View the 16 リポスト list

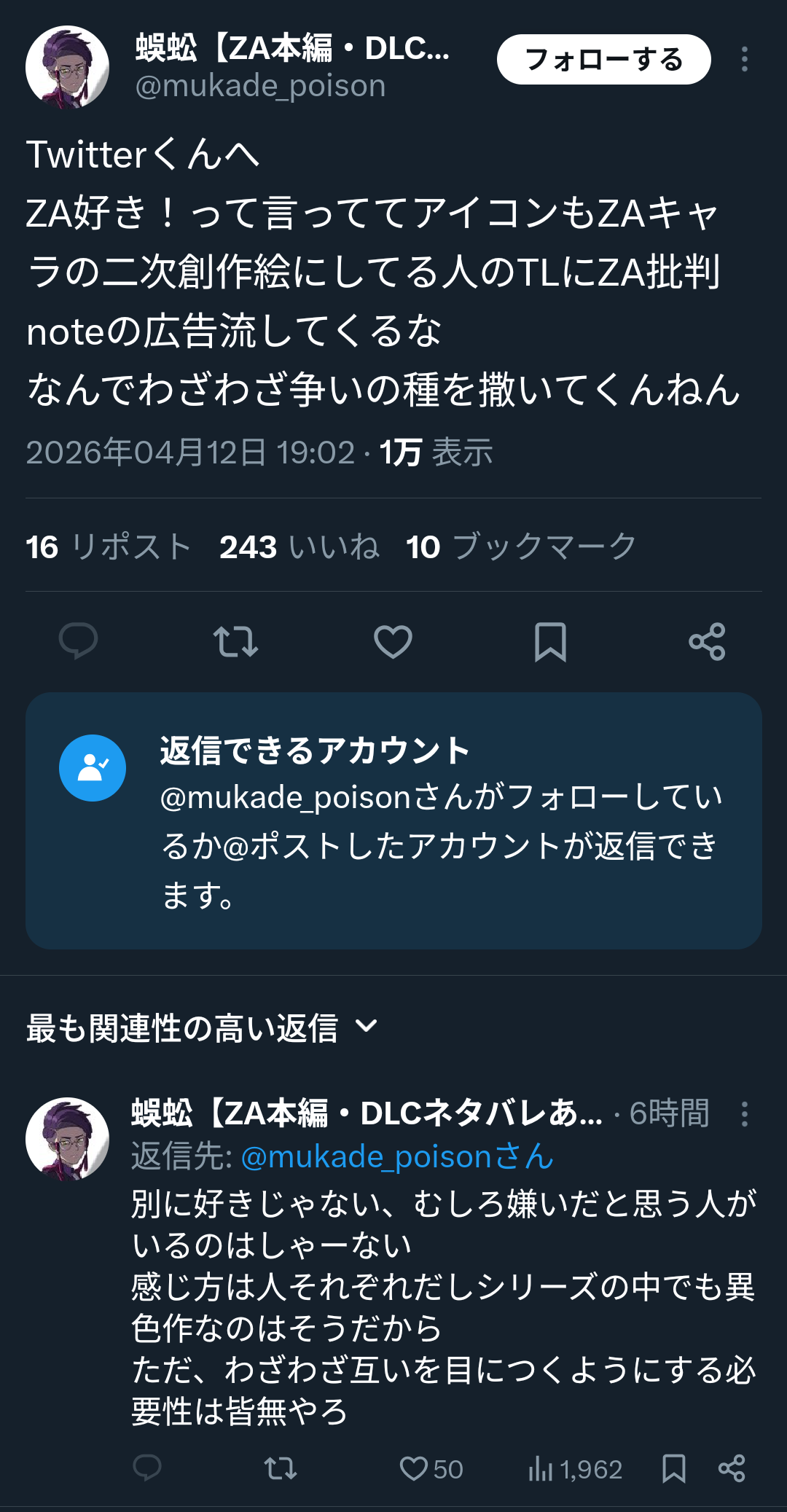[109, 547]
